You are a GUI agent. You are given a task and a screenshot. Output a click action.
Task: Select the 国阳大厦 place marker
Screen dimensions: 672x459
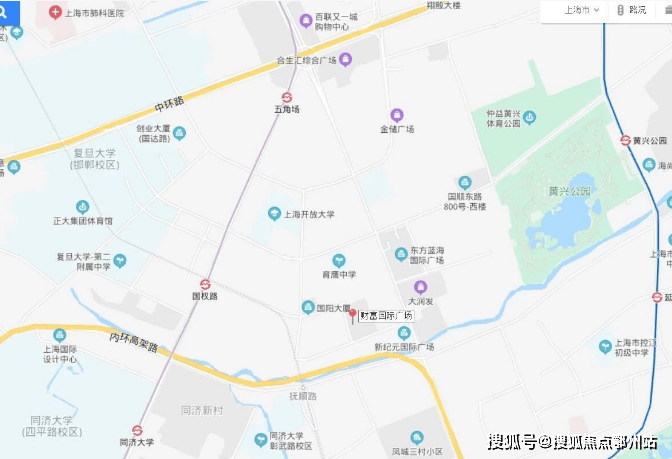[308, 307]
